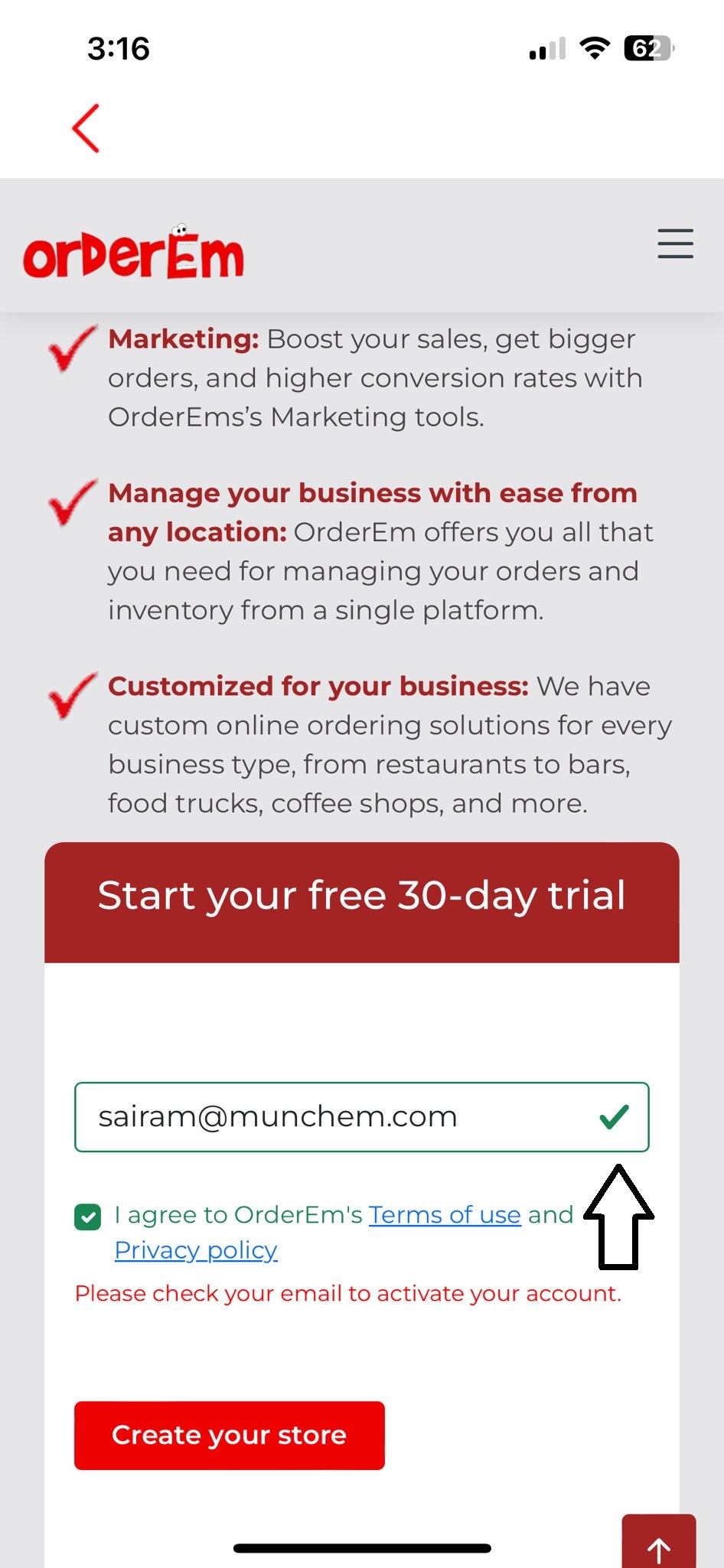Jump to top with up-arrow button
The width and height of the screenshot is (724, 1568).
pyautogui.click(x=658, y=1545)
